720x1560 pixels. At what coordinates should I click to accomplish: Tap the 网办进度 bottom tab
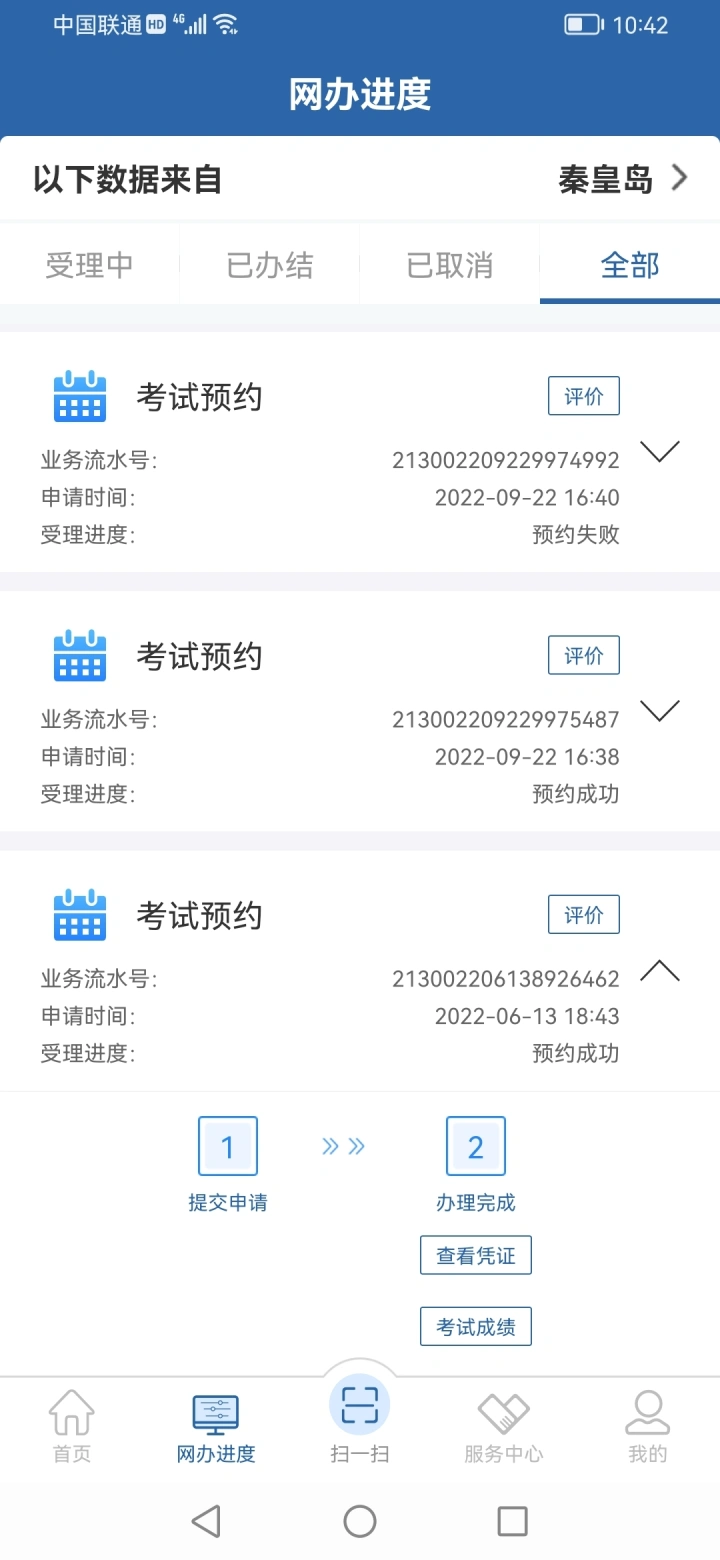(x=216, y=1426)
